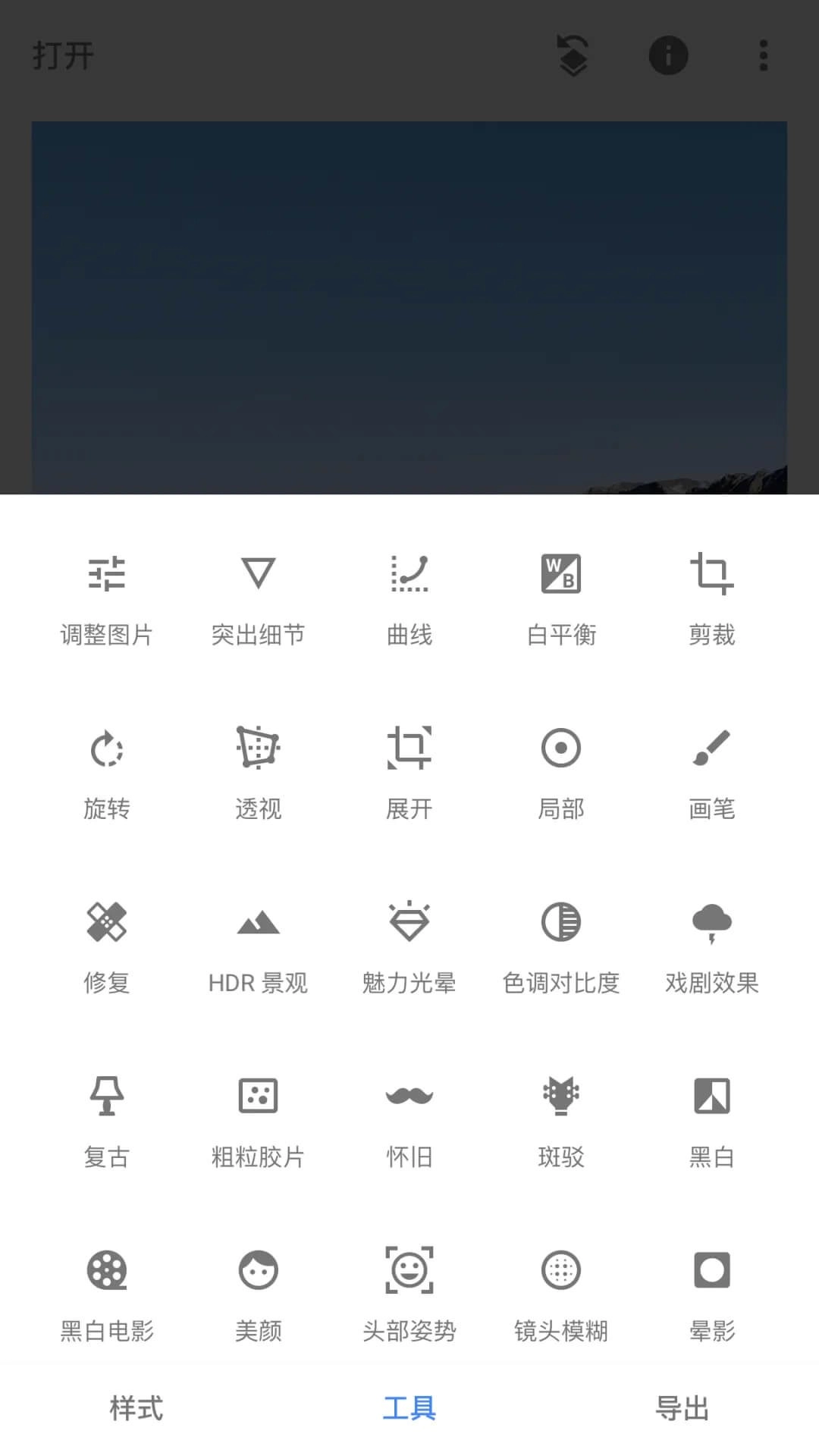Go to the 导出 export tab

(x=682, y=1408)
